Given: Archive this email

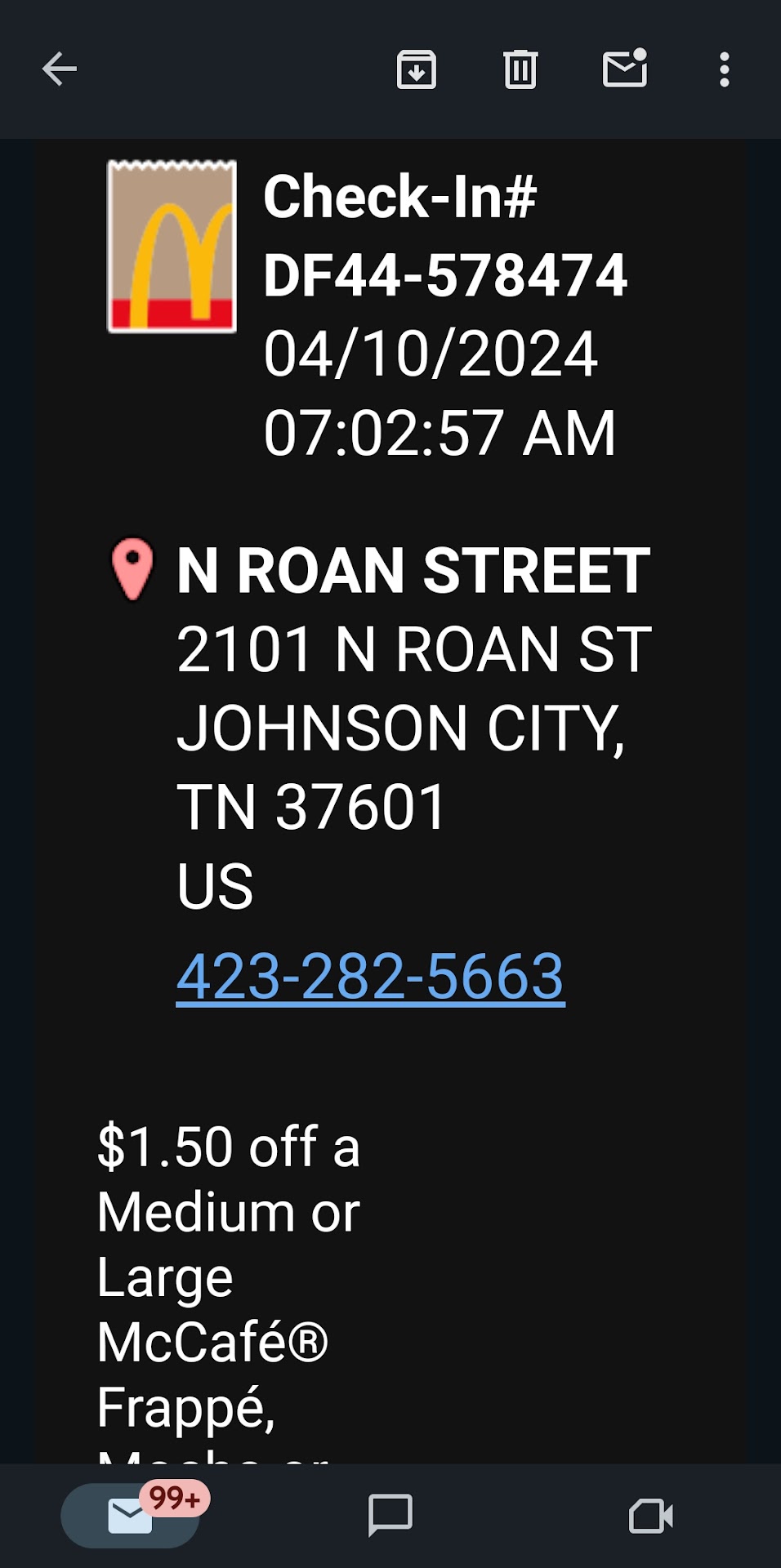Looking at the screenshot, I should click(416, 69).
